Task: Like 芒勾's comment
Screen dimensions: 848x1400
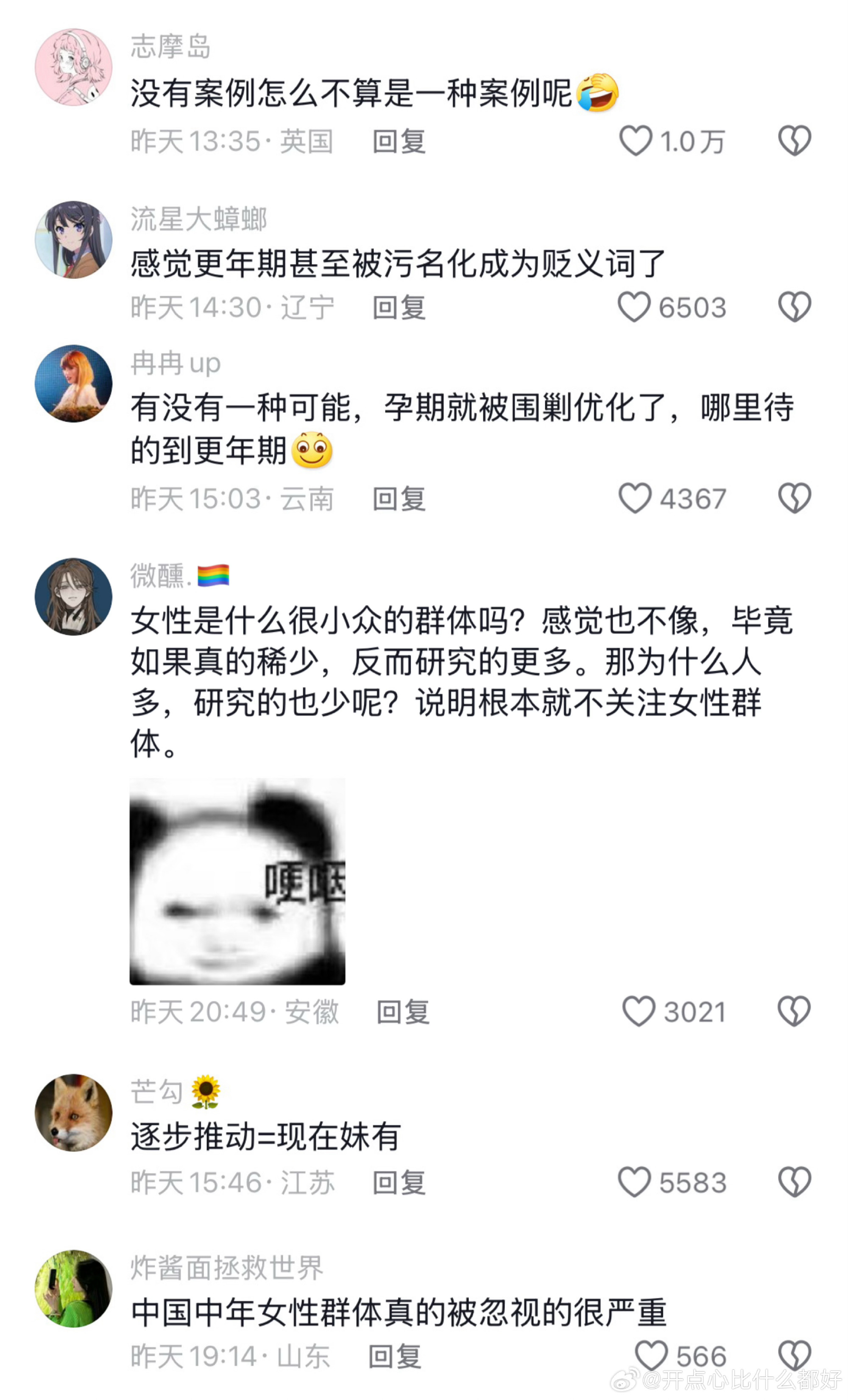Action: click(x=634, y=1182)
